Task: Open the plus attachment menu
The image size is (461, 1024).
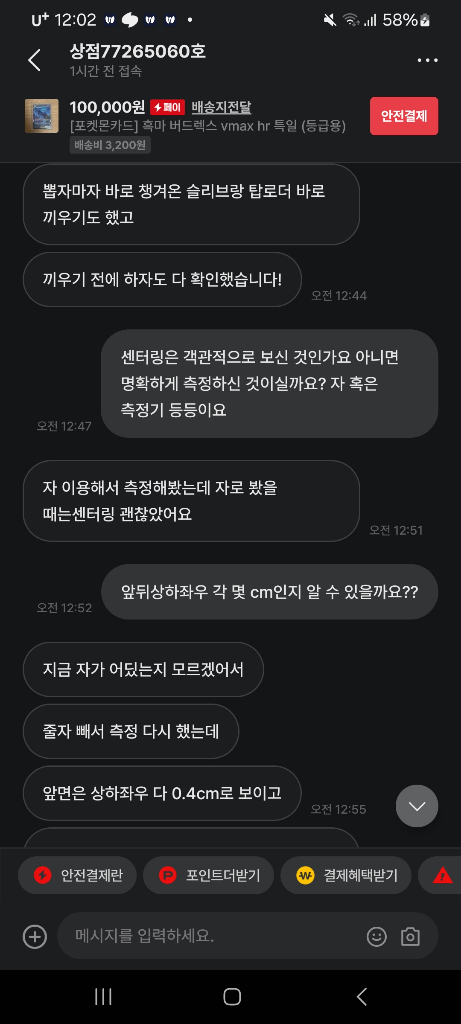Action: tap(35, 936)
